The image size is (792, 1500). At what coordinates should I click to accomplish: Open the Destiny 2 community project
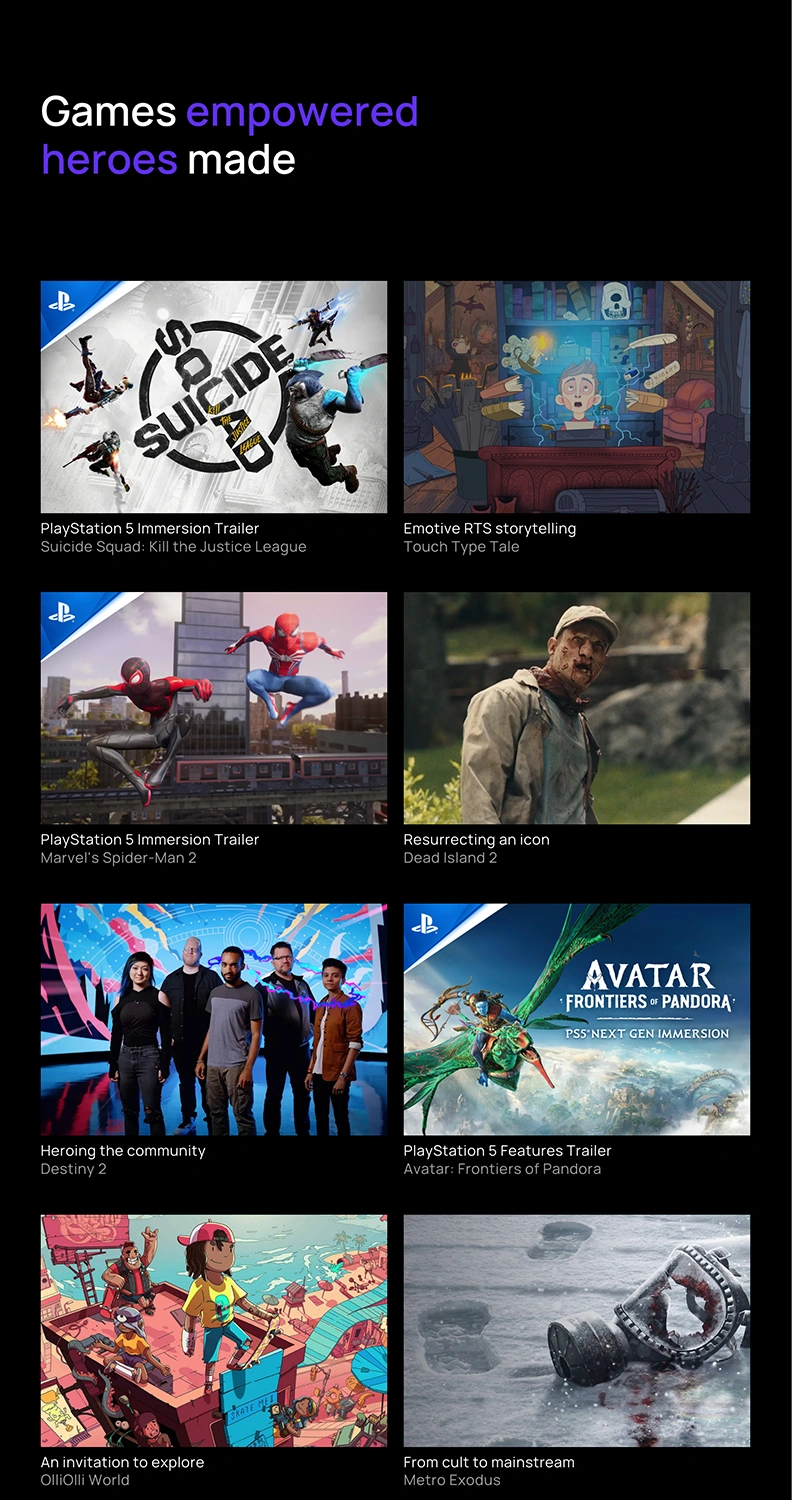tap(213, 1019)
